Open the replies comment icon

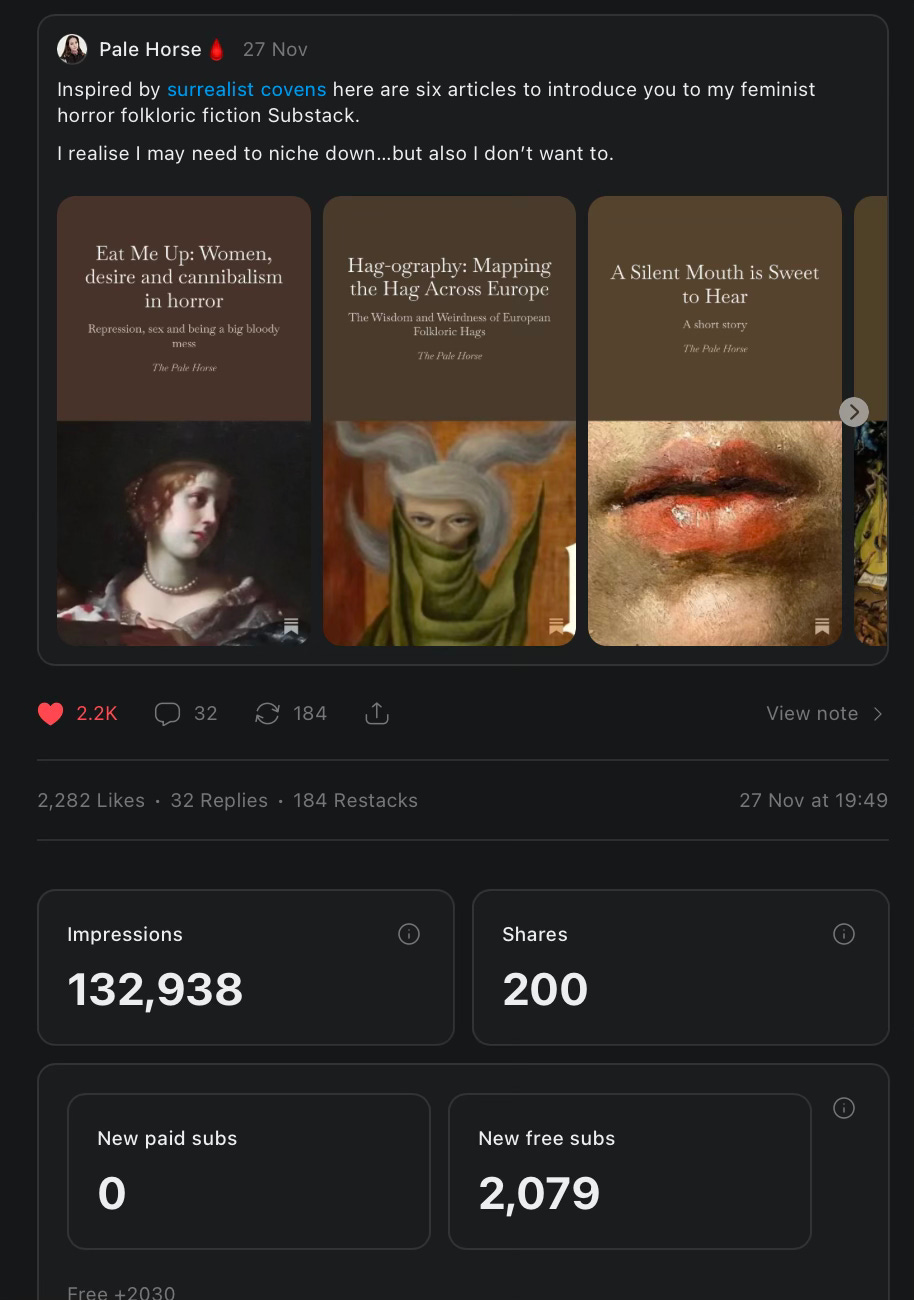(167, 713)
